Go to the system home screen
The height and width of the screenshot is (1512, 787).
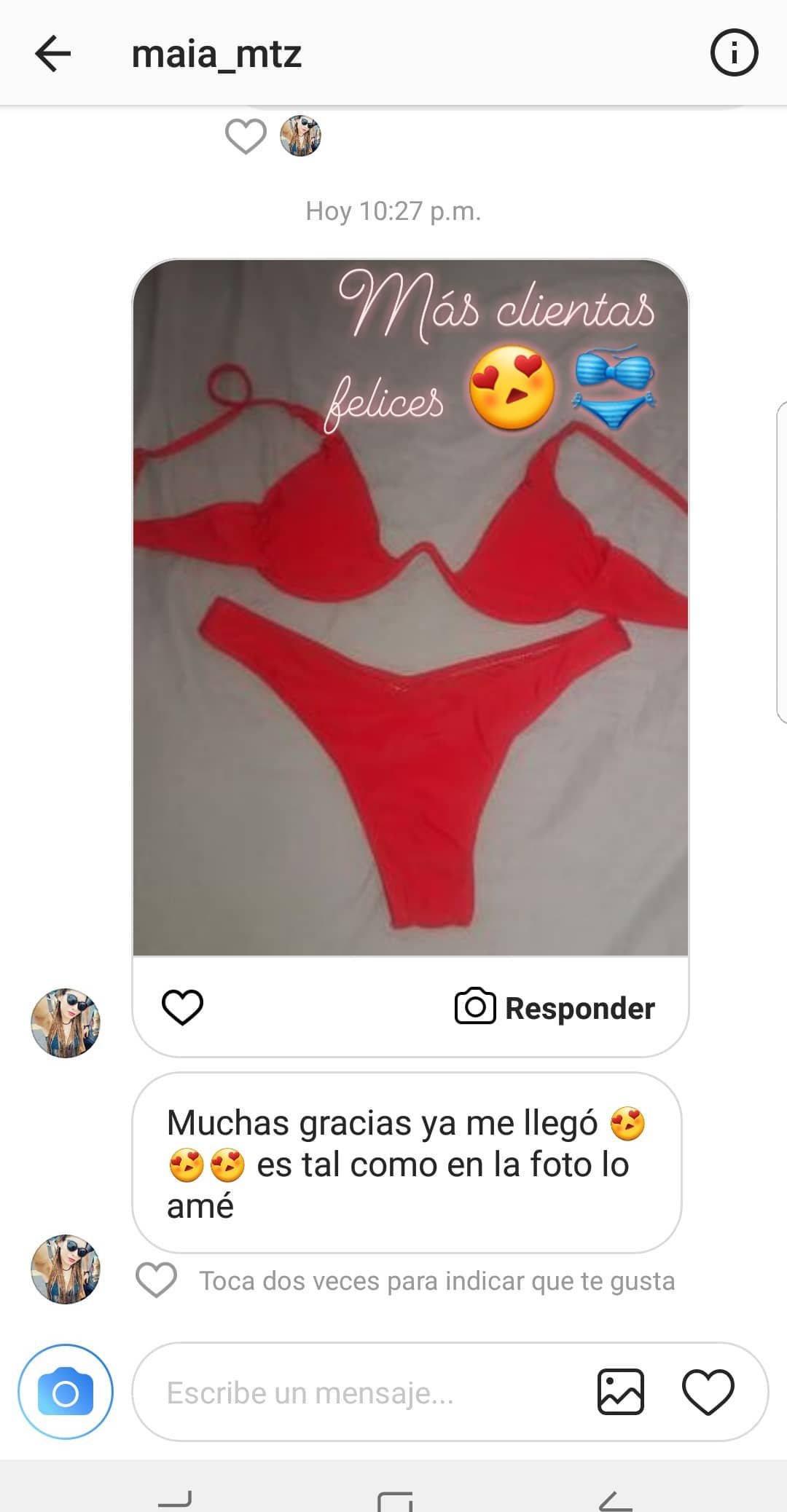point(395,1499)
